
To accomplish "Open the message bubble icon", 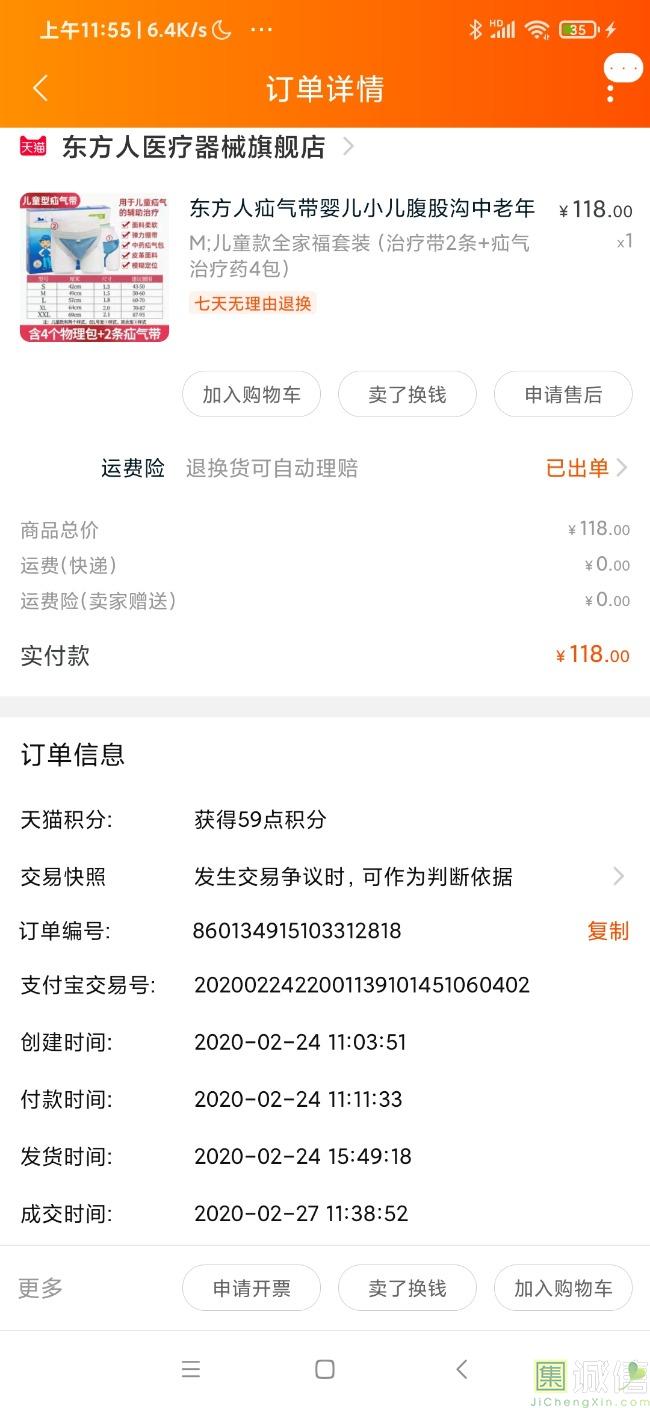I will pyautogui.click(x=623, y=68).
